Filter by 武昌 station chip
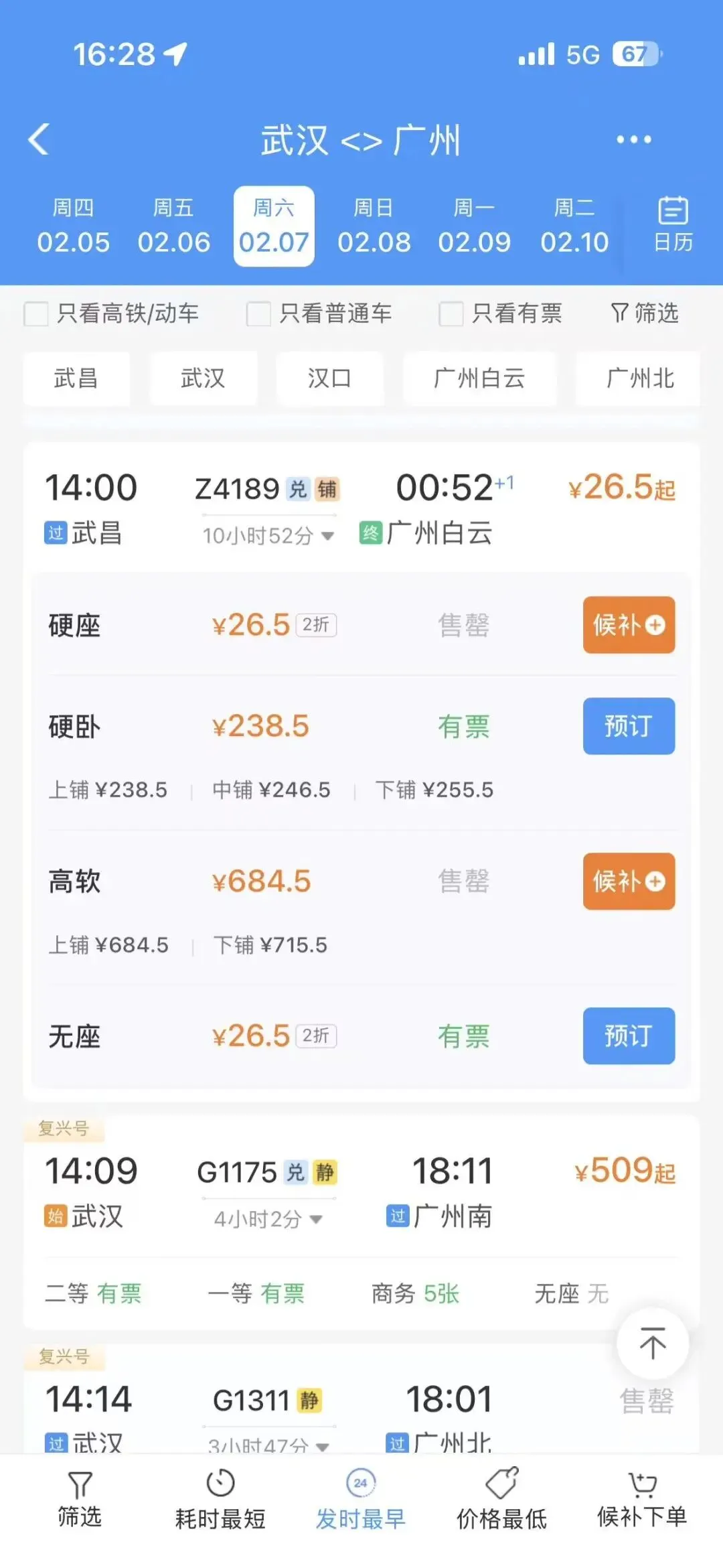Image resolution: width=723 pixels, height=1568 pixels. pos(76,378)
